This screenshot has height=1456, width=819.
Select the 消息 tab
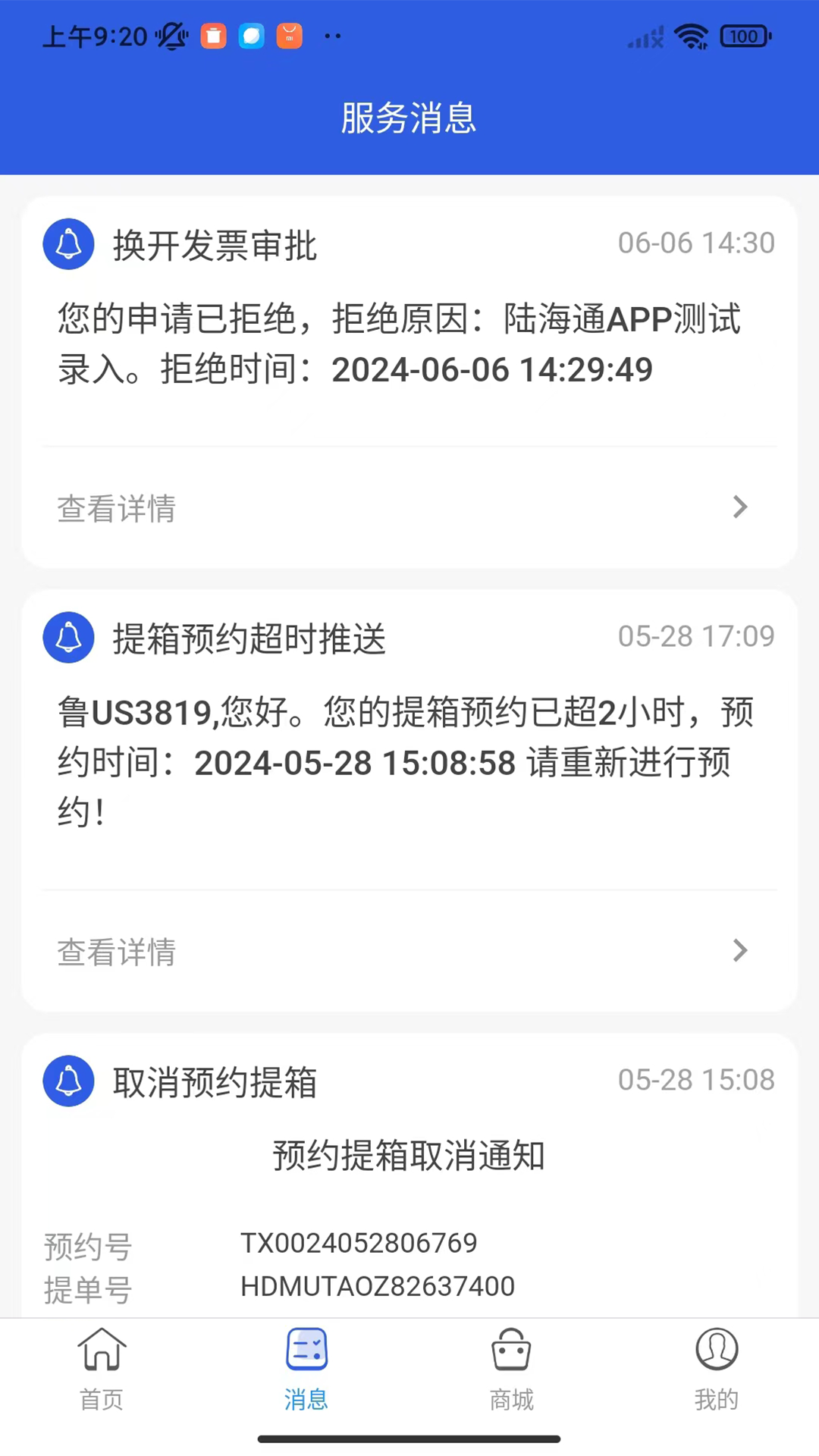306,1369
